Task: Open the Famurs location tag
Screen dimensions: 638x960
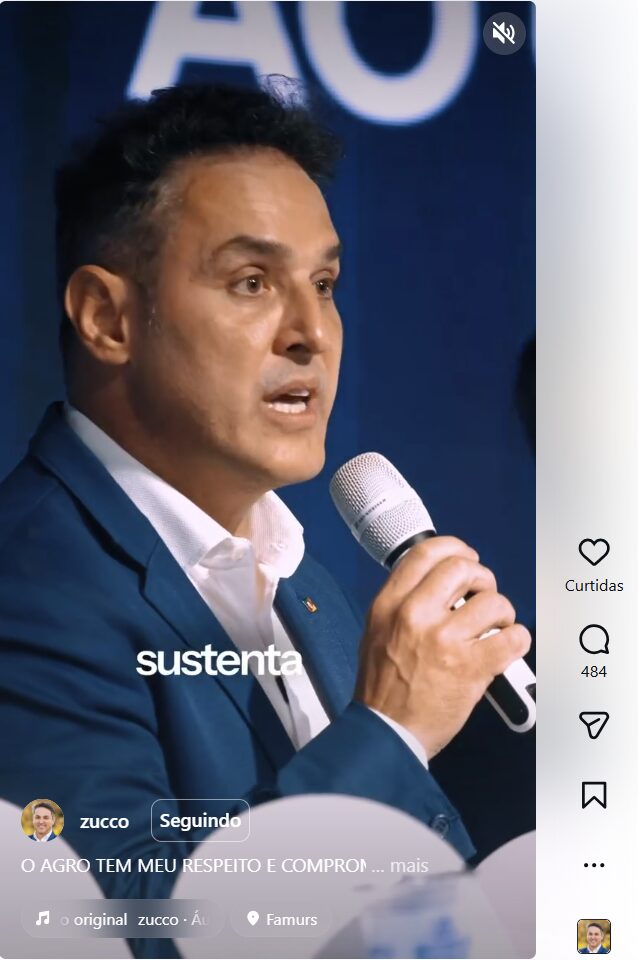Action: tap(282, 919)
